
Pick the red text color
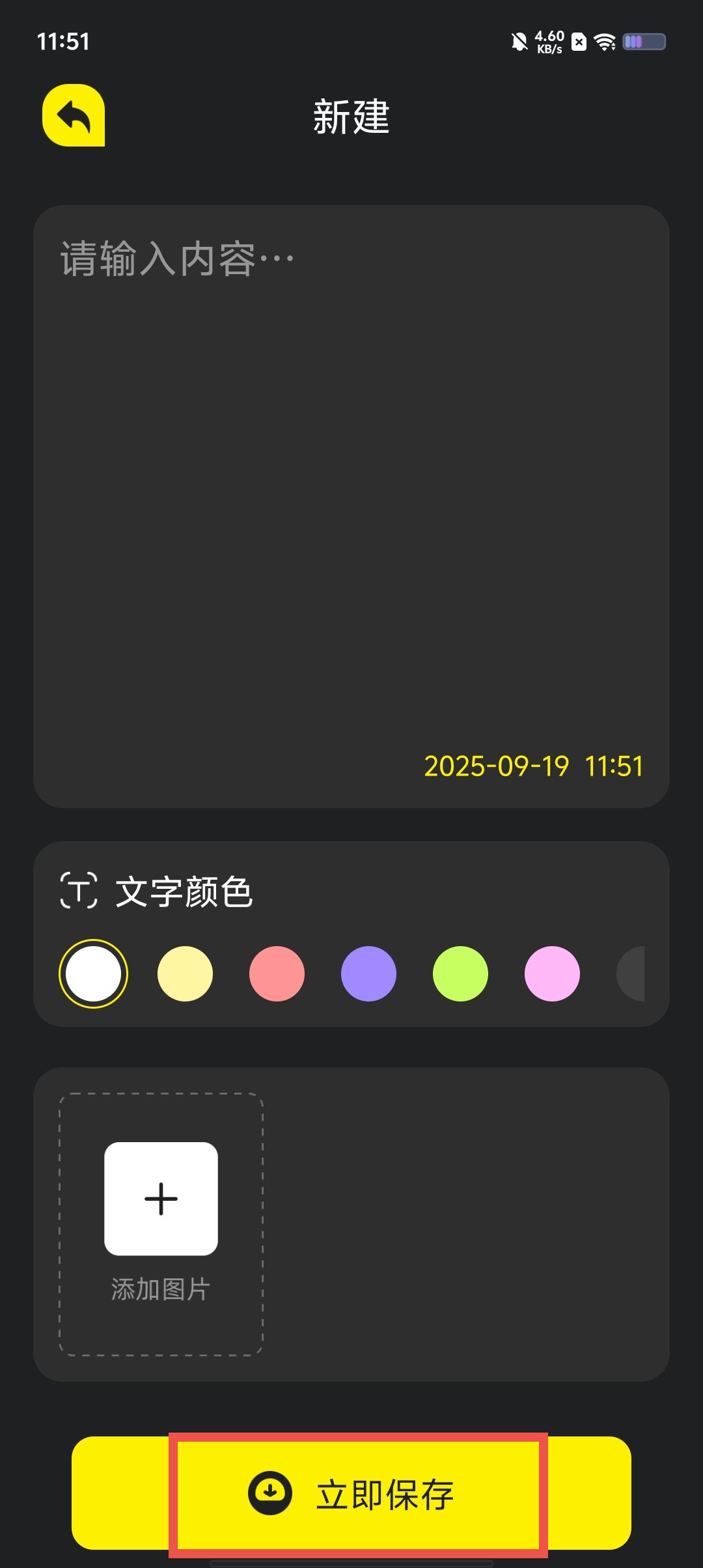click(277, 973)
